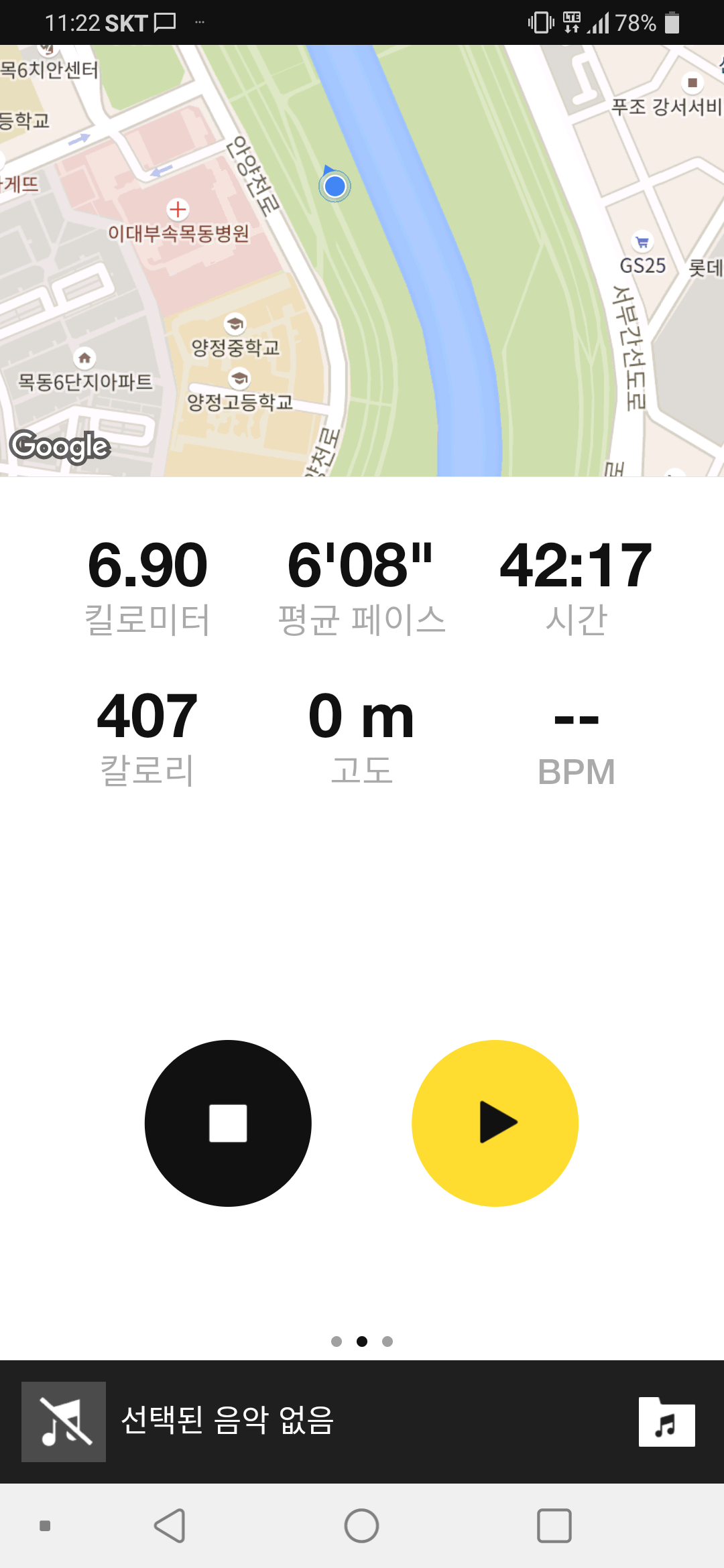The image size is (724, 1568).
Task: Go back using the system back button
Action: 170,1526
